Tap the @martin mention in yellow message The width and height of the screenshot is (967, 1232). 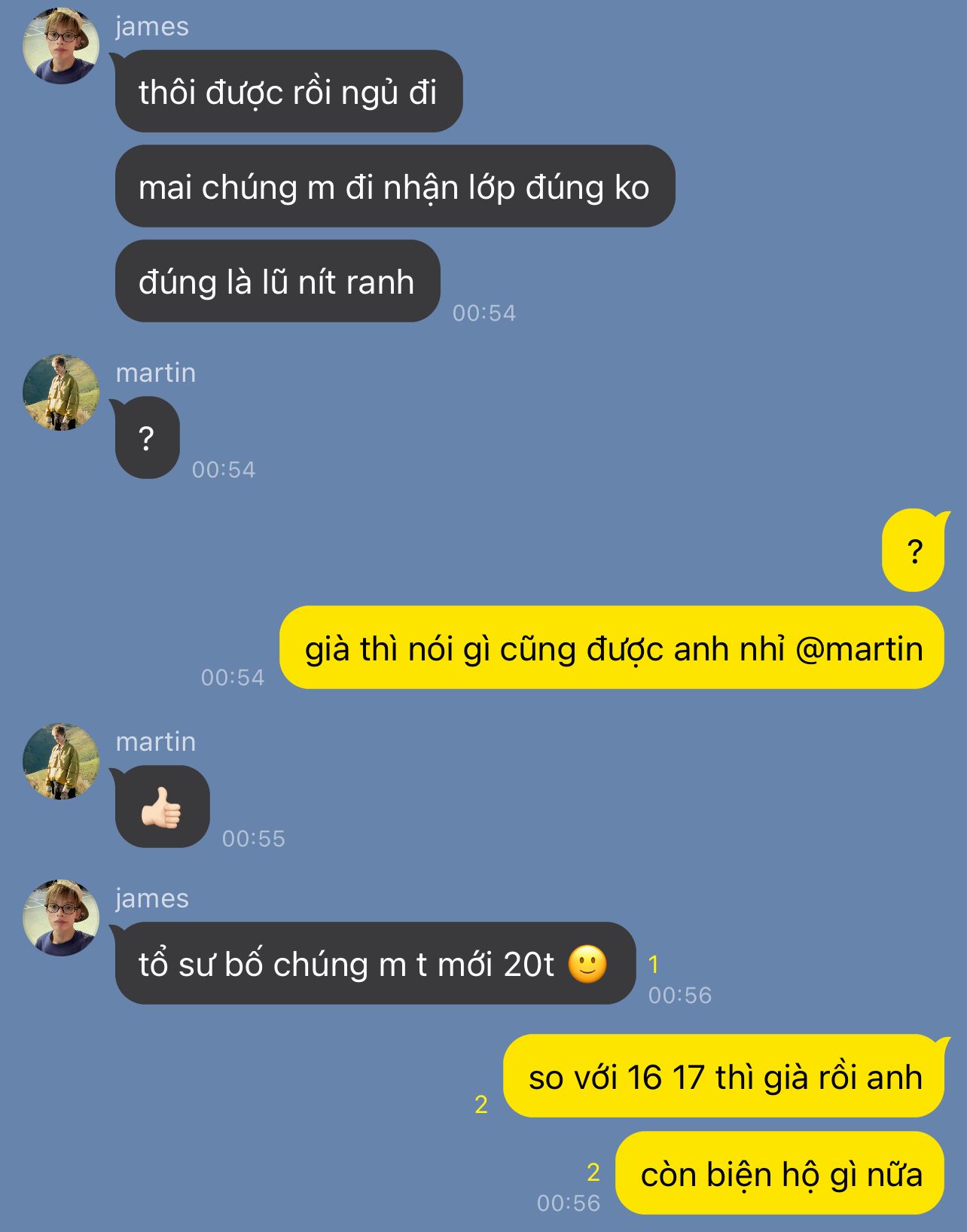[859, 649]
